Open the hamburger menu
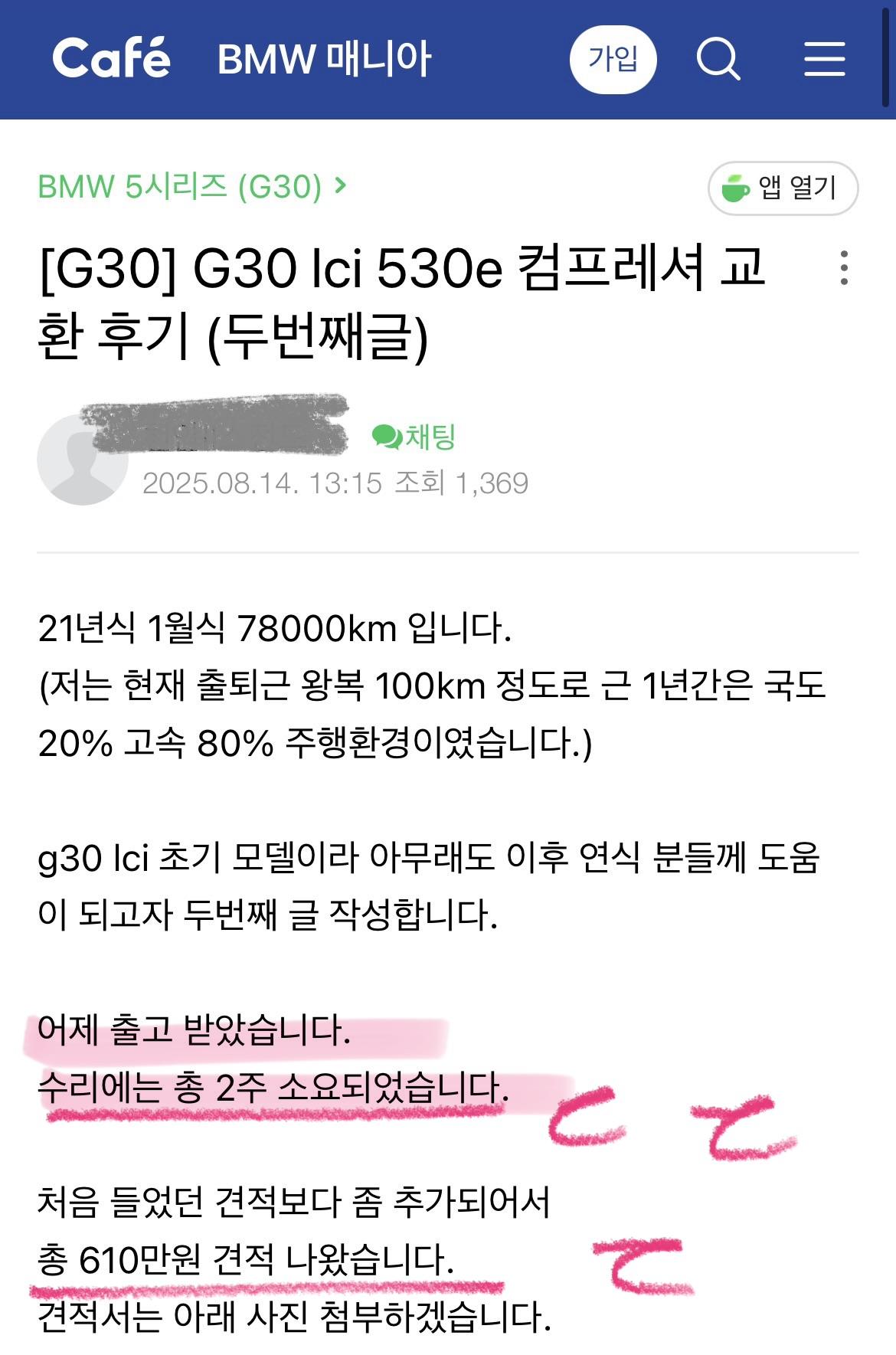 (825, 60)
